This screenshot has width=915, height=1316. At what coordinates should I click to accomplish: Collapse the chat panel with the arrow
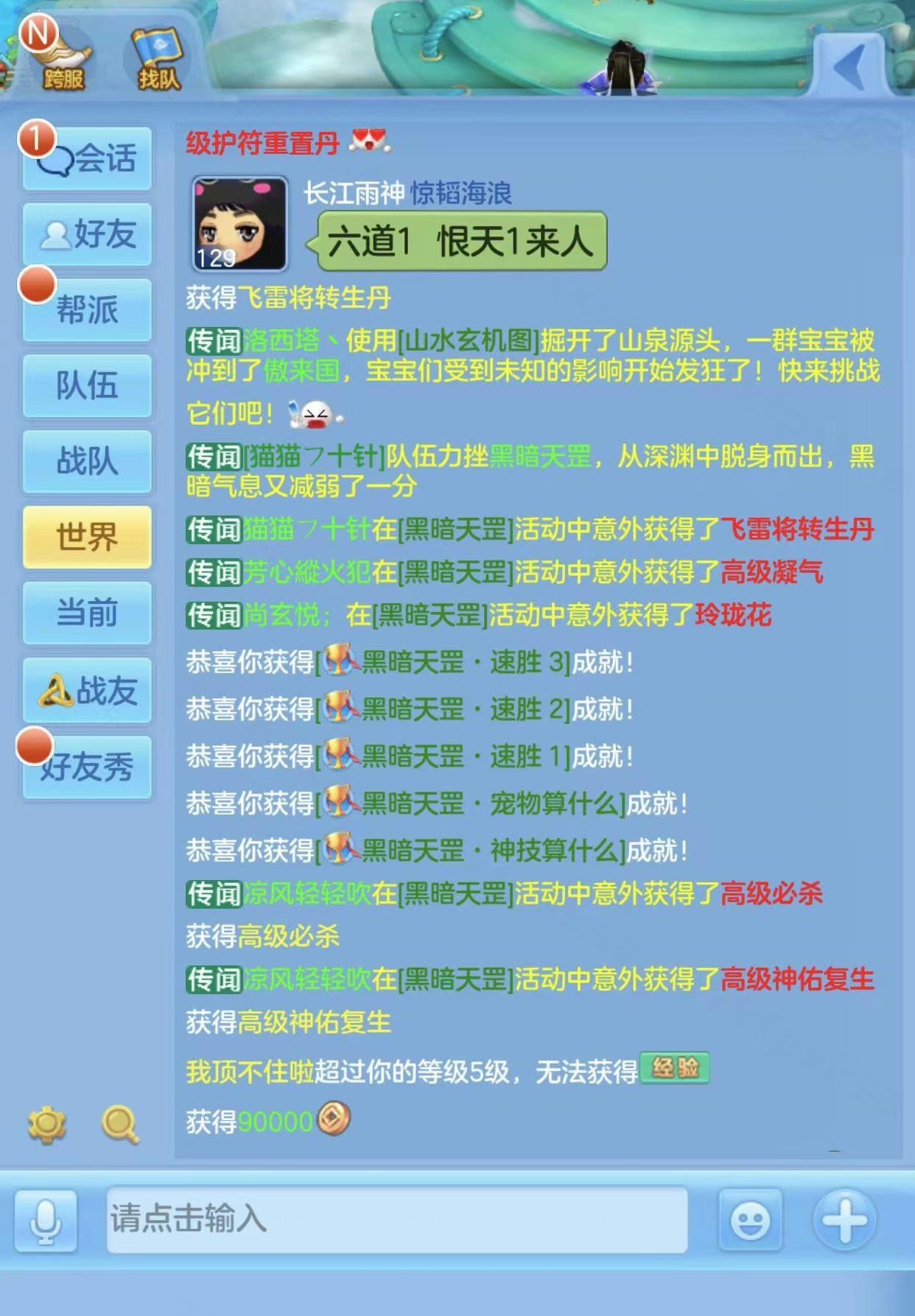pyautogui.click(x=850, y=66)
